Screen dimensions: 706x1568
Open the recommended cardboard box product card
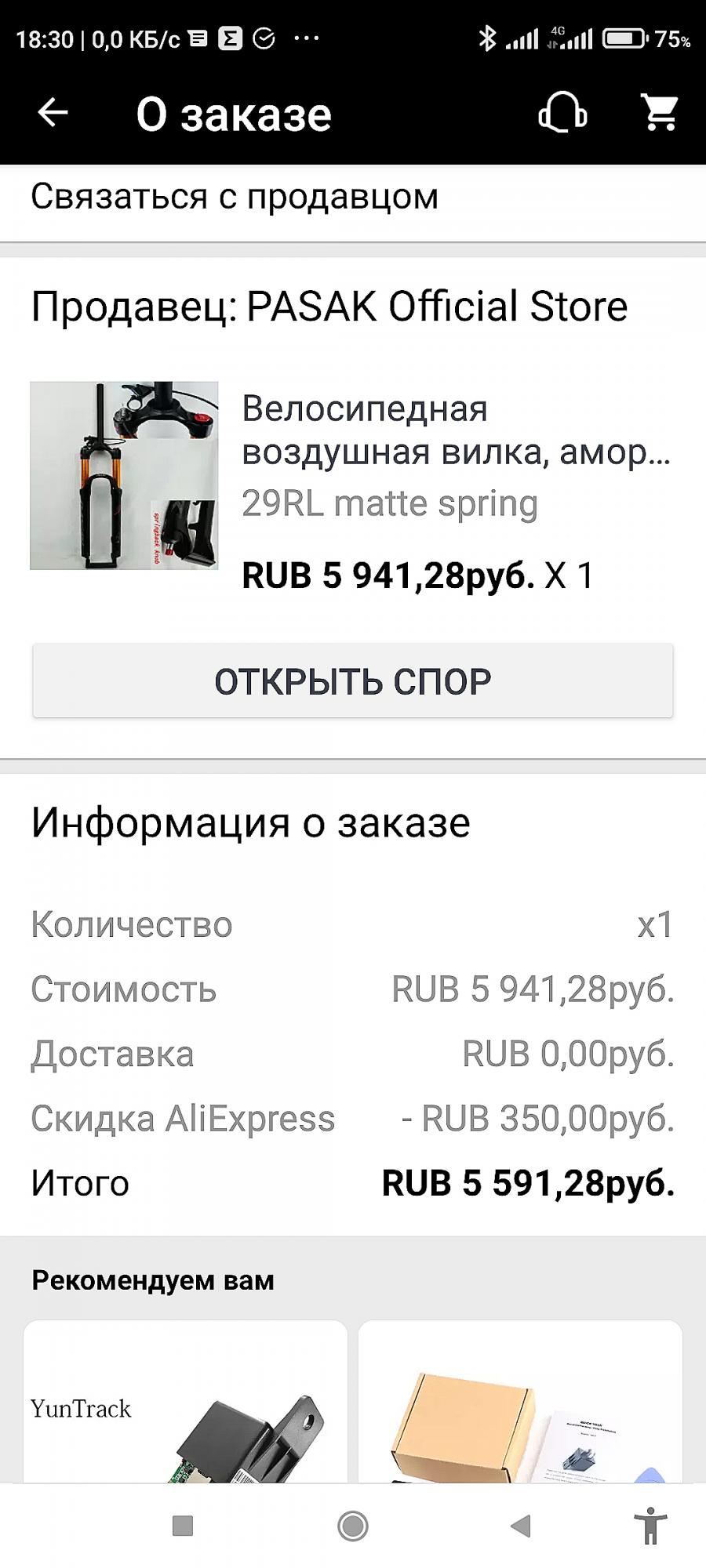(x=520, y=1403)
